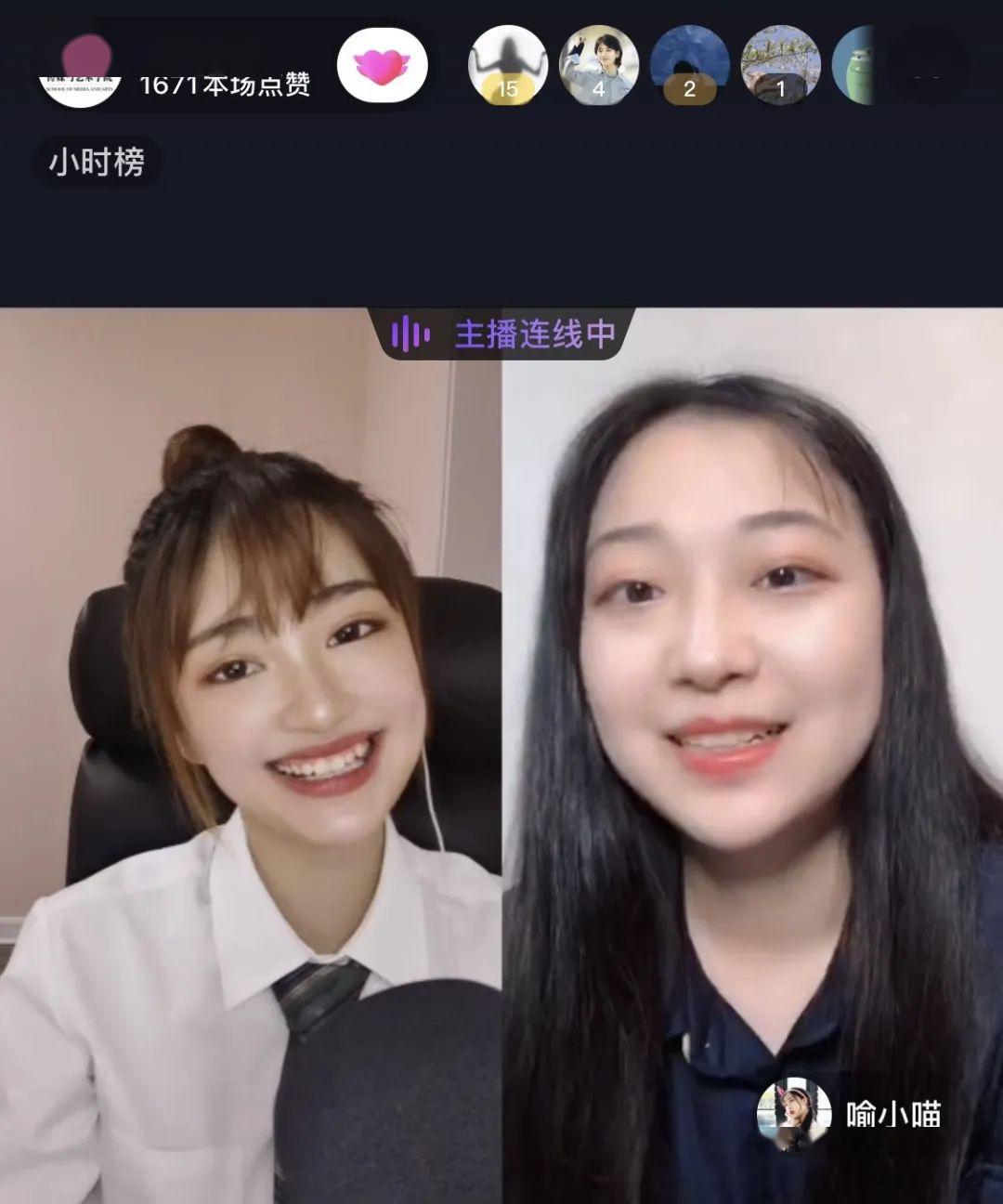1003x1204 pixels.
Task: View the viewer avatar with badge 2
Action: (x=689, y=64)
